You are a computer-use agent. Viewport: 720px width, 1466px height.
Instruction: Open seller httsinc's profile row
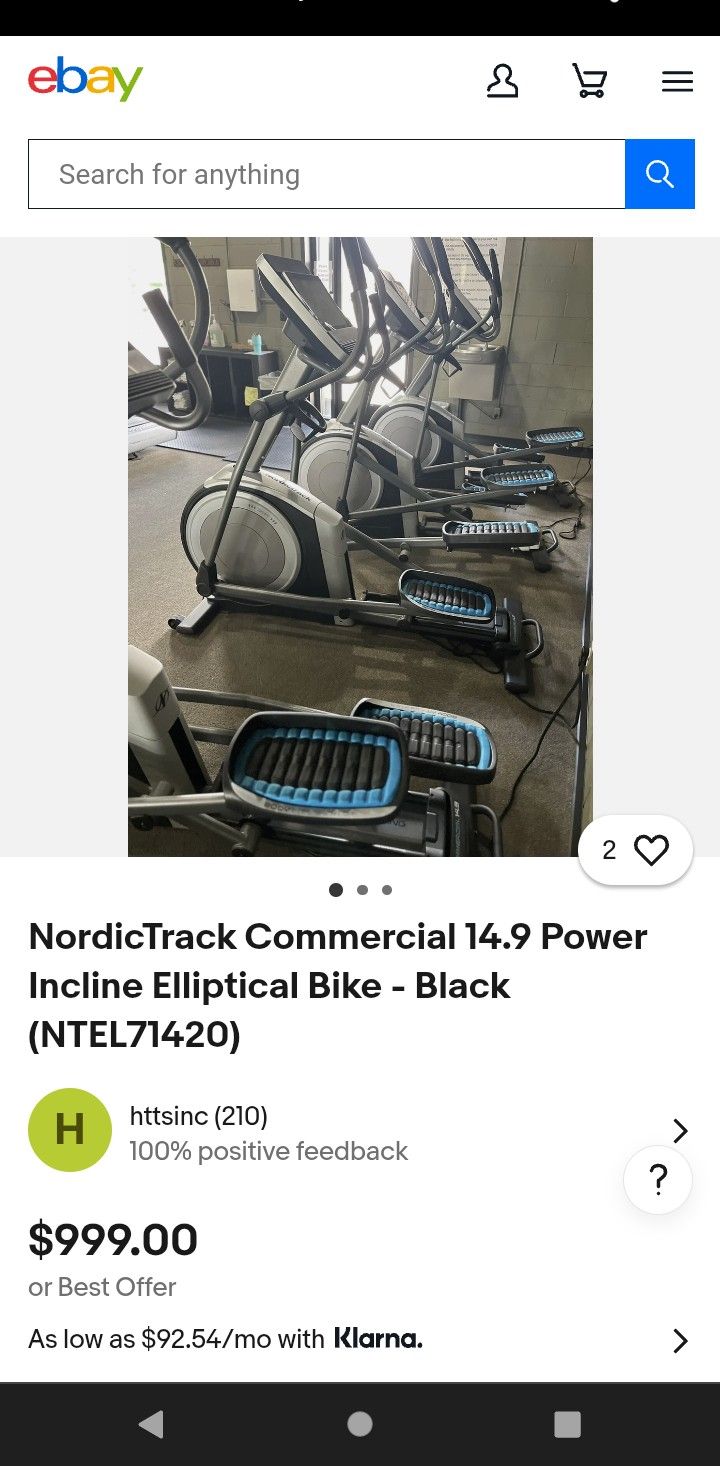(358, 1131)
